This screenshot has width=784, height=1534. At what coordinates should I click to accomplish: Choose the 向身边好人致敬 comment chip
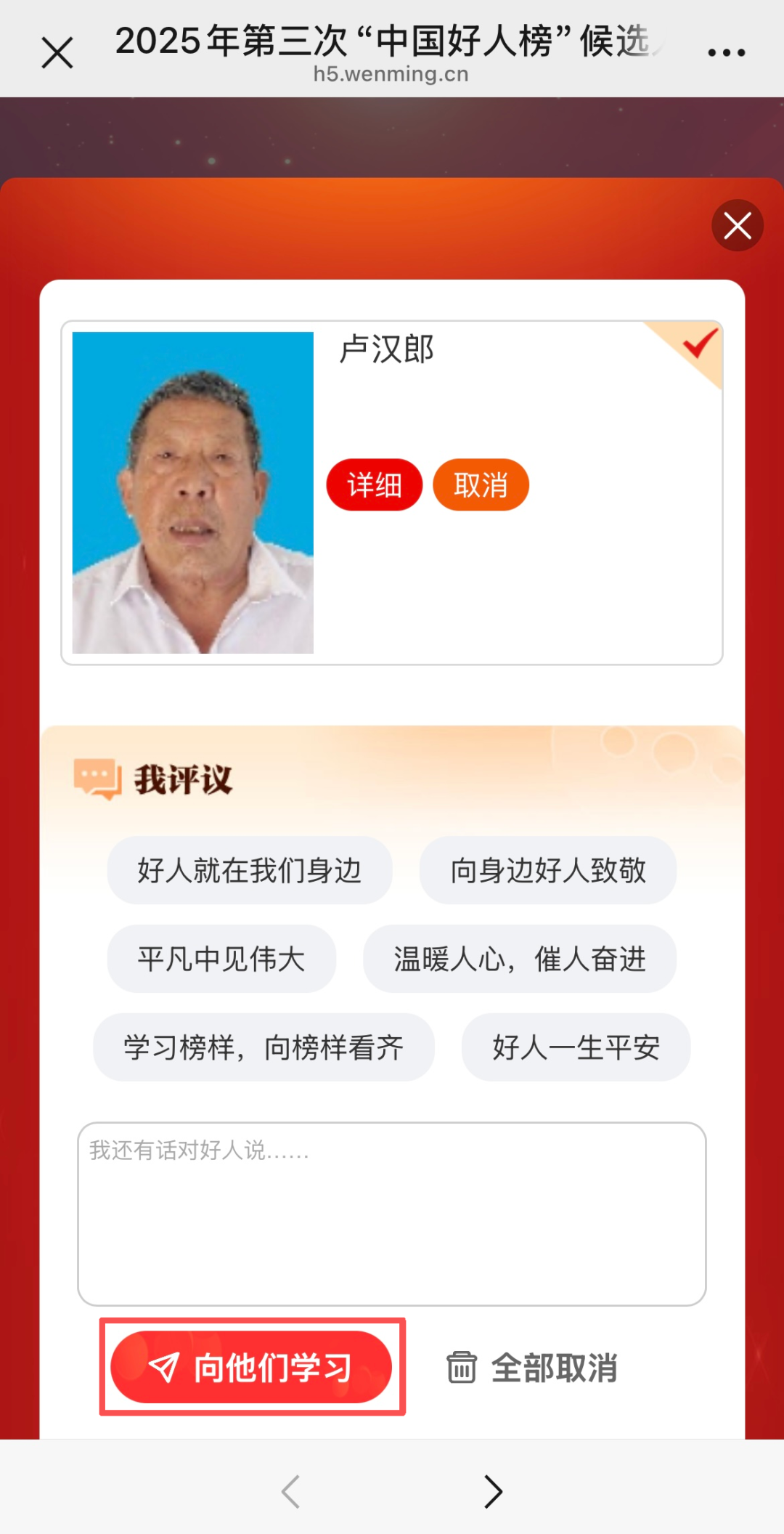[548, 870]
